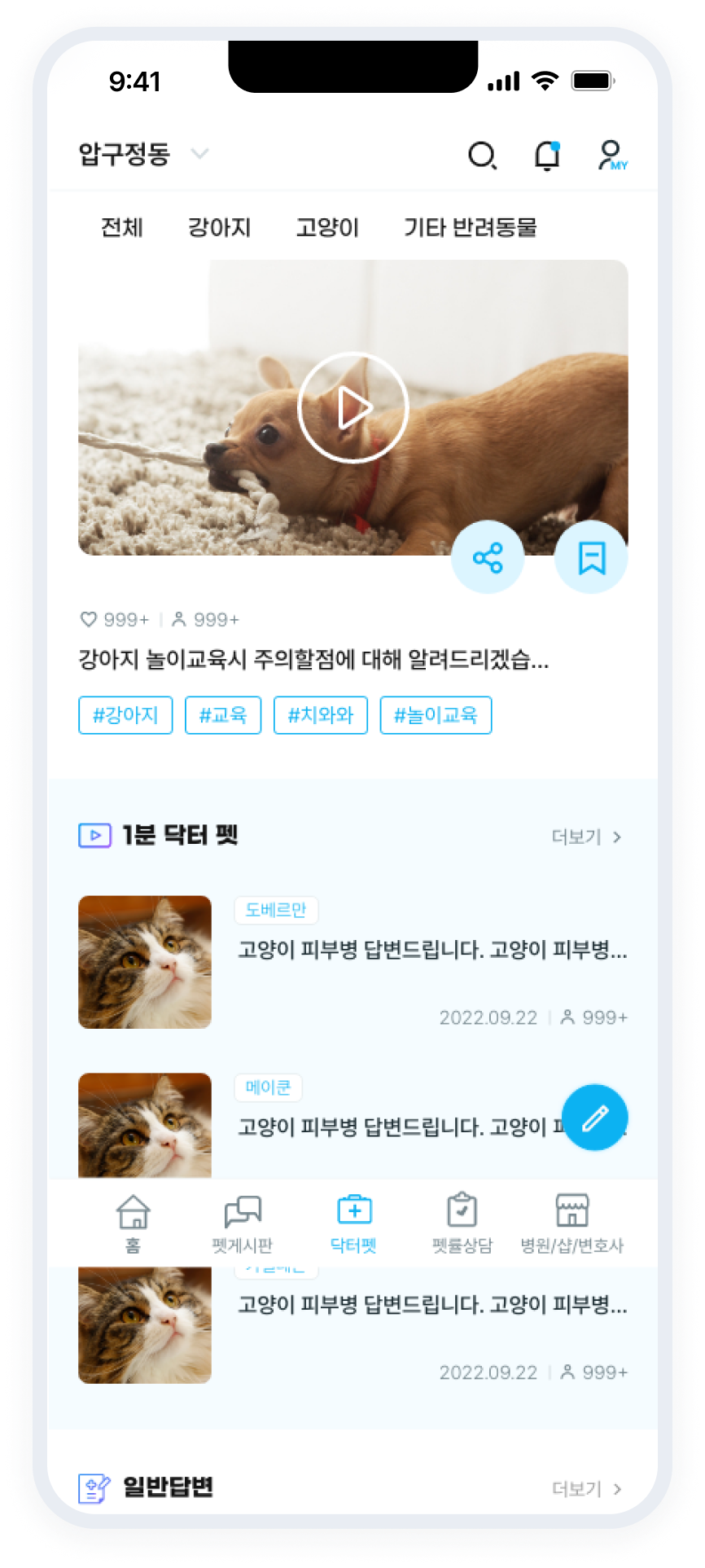Image resolution: width=705 pixels, height=1568 pixels.
Task: Open the notifications bell
Action: point(547,155)
